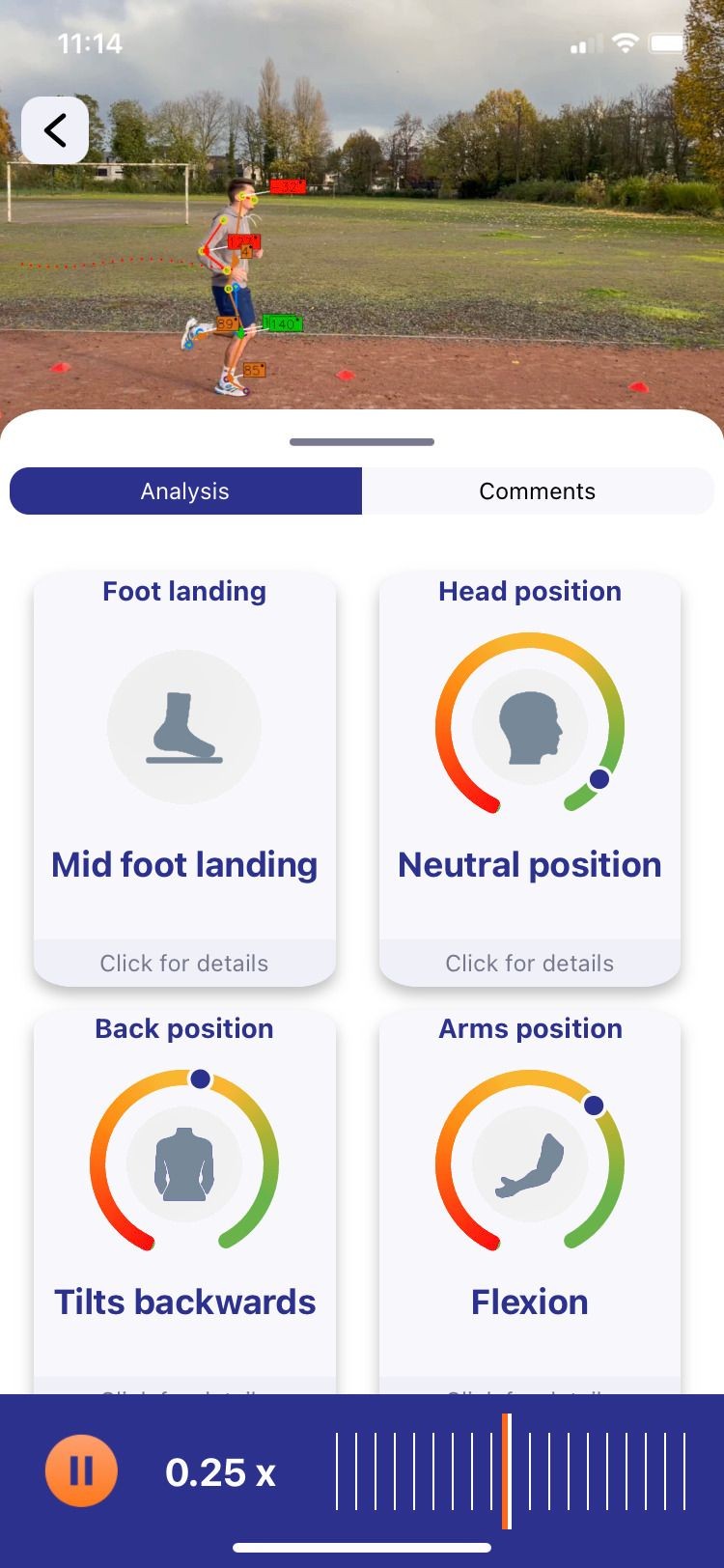Tap the bottom sheet drag handle
This screenshot has height=1568, width=724.
(x=362, y=442)
